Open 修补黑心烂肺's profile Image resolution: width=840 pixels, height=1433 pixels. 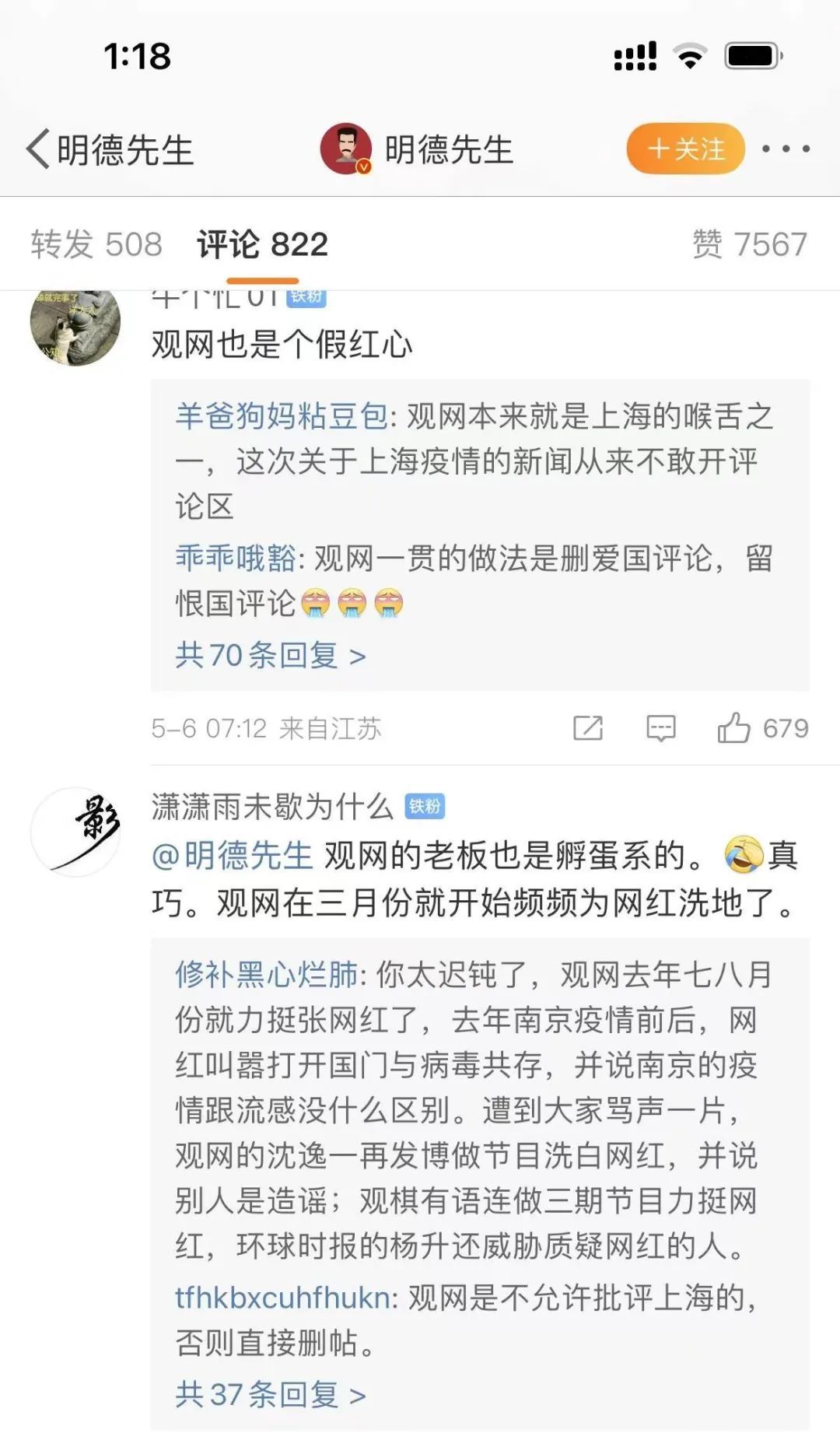tap(266, 974)
